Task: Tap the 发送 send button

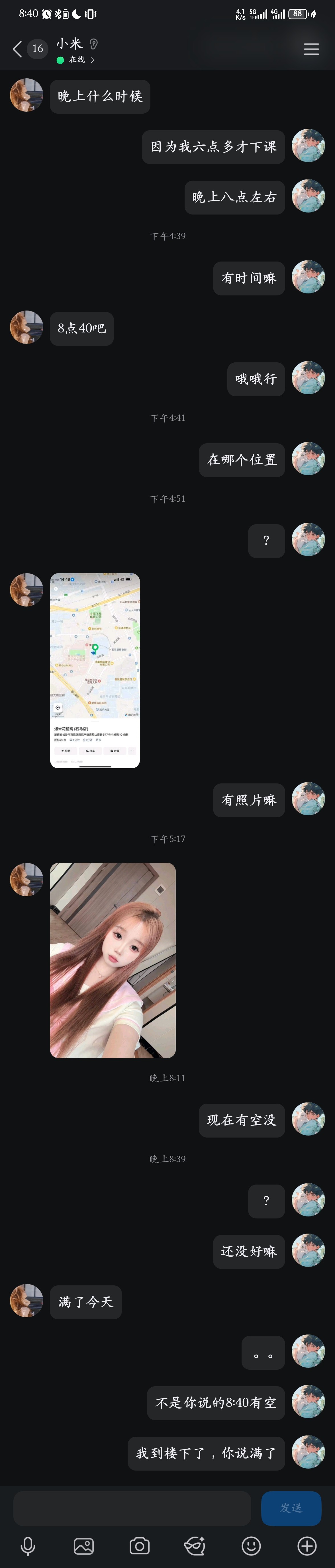Action: click(291, 1507)
